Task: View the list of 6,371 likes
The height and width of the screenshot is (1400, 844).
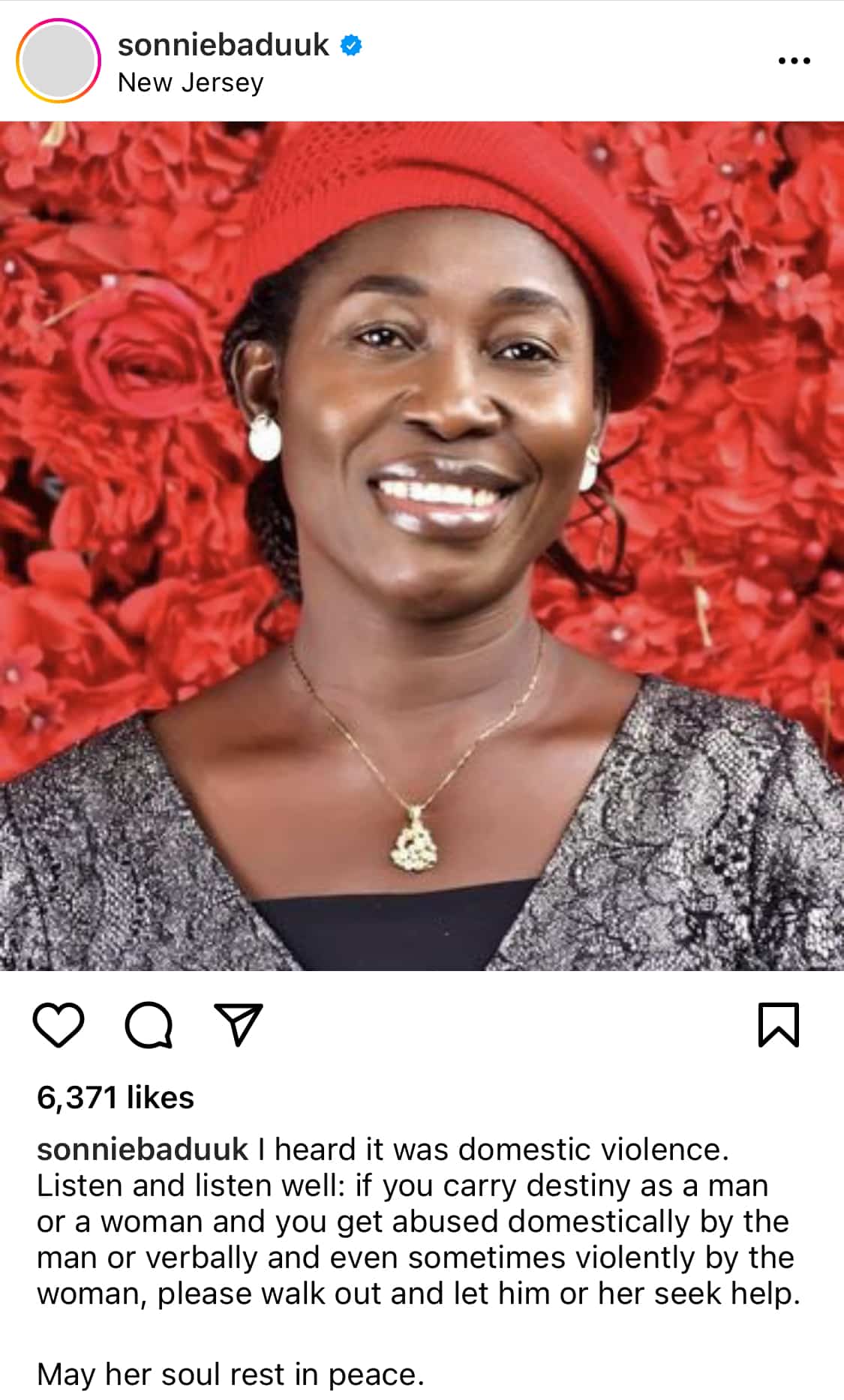Action: tap(116, 1098)
